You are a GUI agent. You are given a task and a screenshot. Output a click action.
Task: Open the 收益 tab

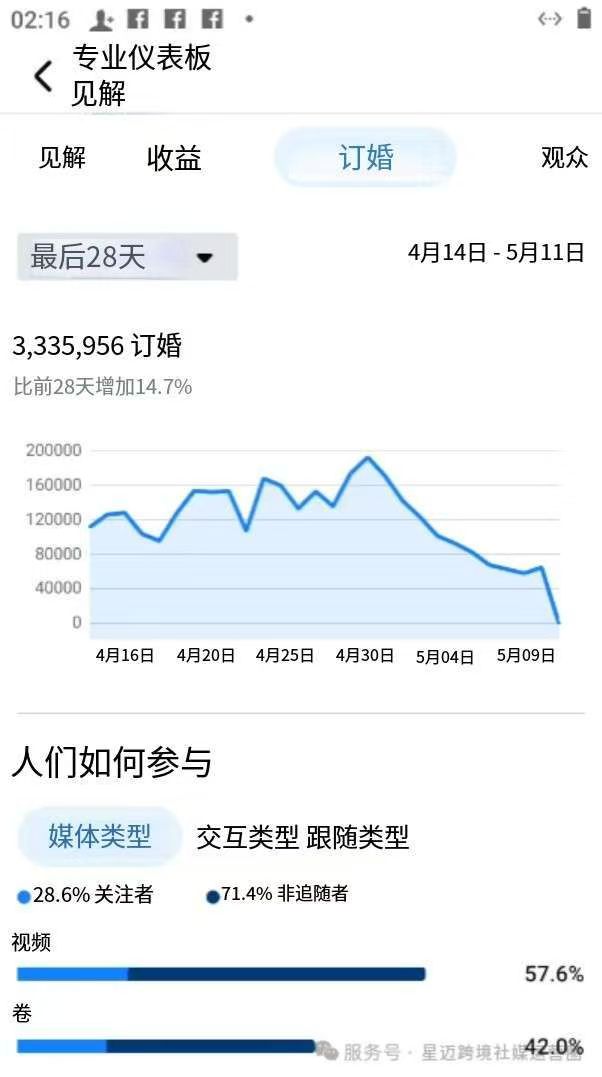click(x=174, y=158)
